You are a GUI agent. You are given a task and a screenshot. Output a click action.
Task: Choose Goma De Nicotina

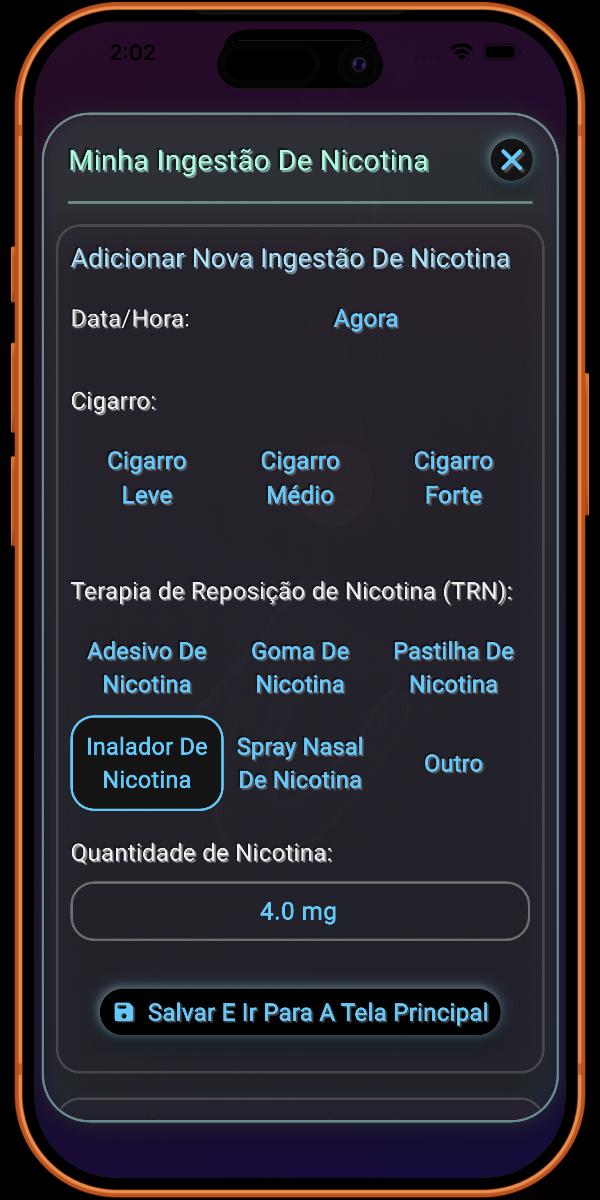click(300, 668)
